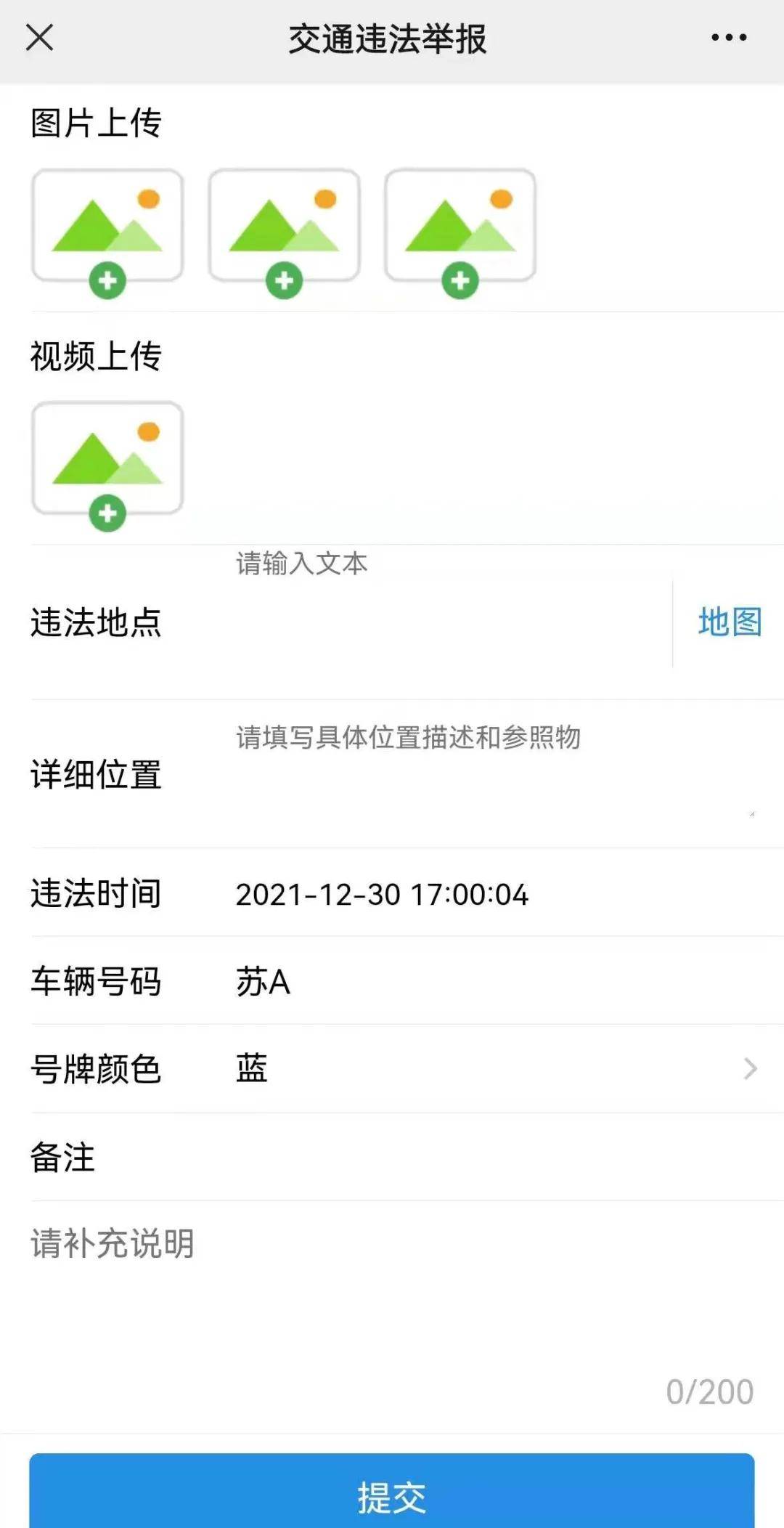The height and width of the screenshot is (1528, 784).
Task: Open the three-dot overflow menu
Action: tap(729, 37)
